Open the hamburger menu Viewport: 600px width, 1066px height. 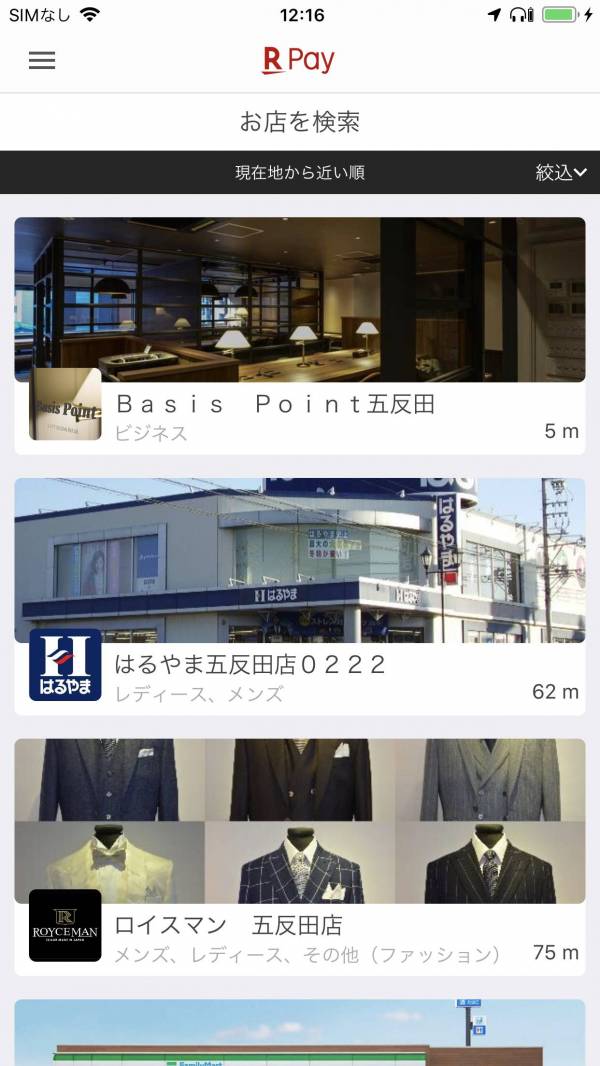pyautogui.click(x=42, y=60)
